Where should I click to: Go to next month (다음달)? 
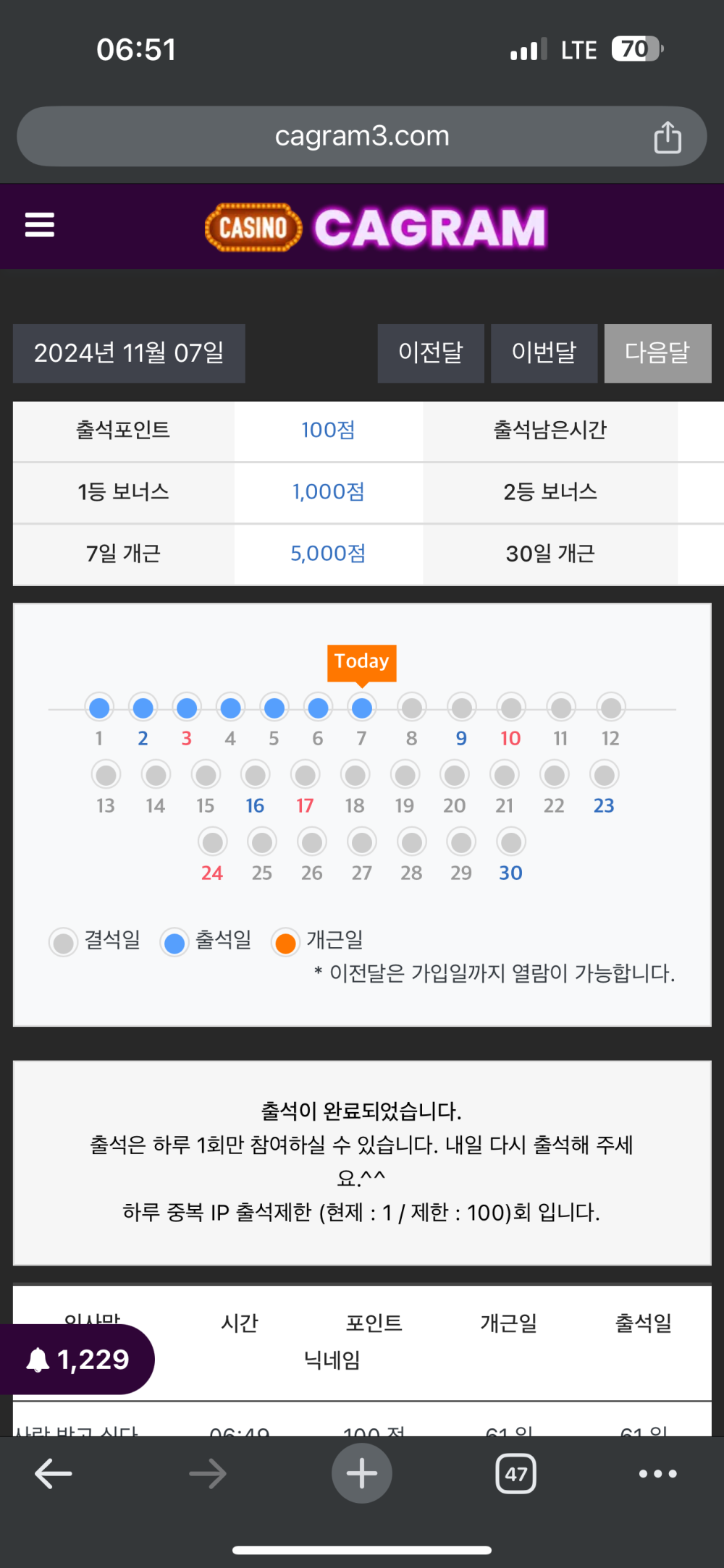point(657,353)
